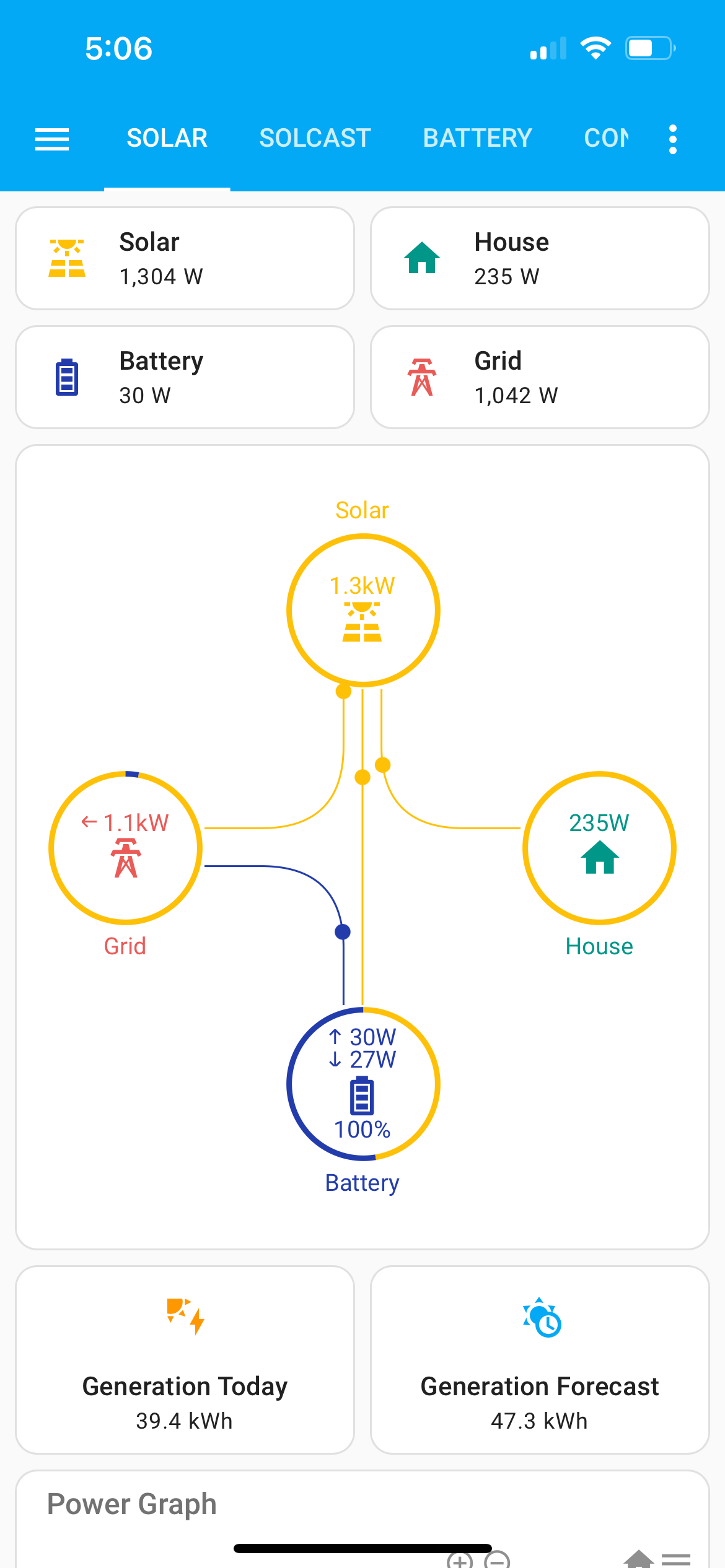
Task: Tap the Solar circle in flow diagram
Action: coord(363,611)
